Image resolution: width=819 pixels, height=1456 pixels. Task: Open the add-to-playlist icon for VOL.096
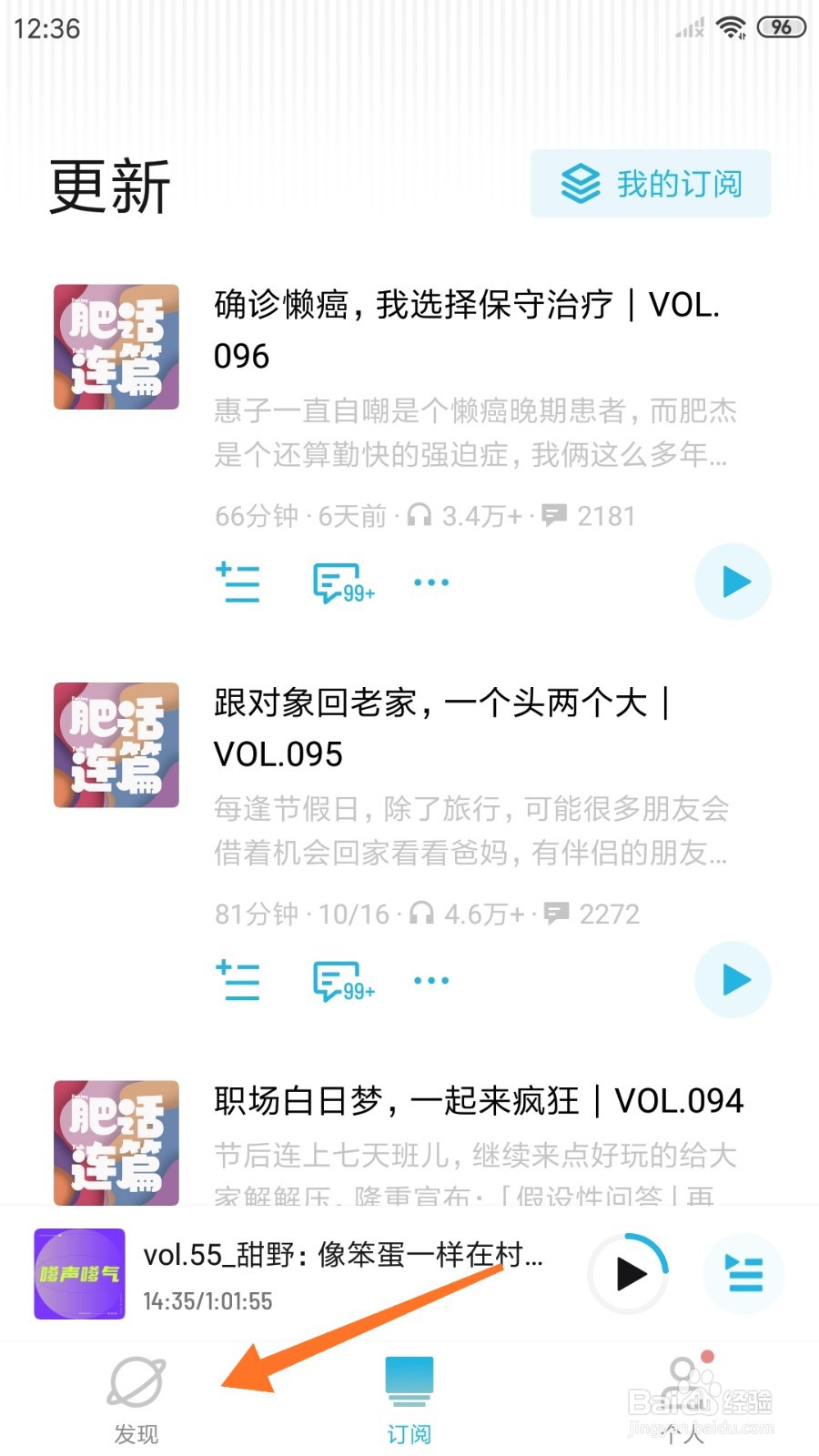[x=238, y=582]
